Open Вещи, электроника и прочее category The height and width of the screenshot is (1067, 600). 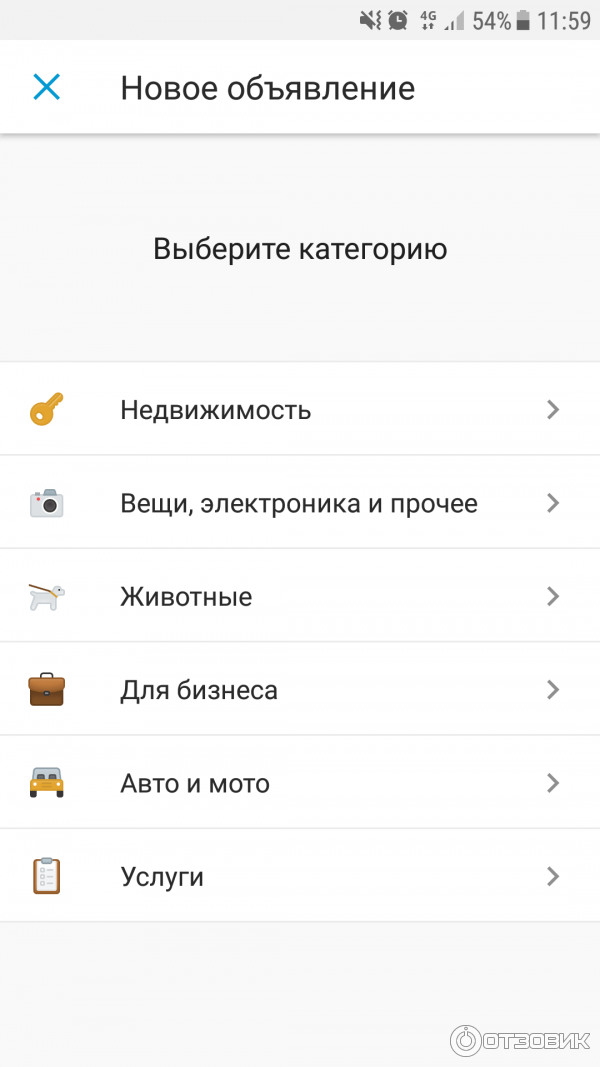300,503
